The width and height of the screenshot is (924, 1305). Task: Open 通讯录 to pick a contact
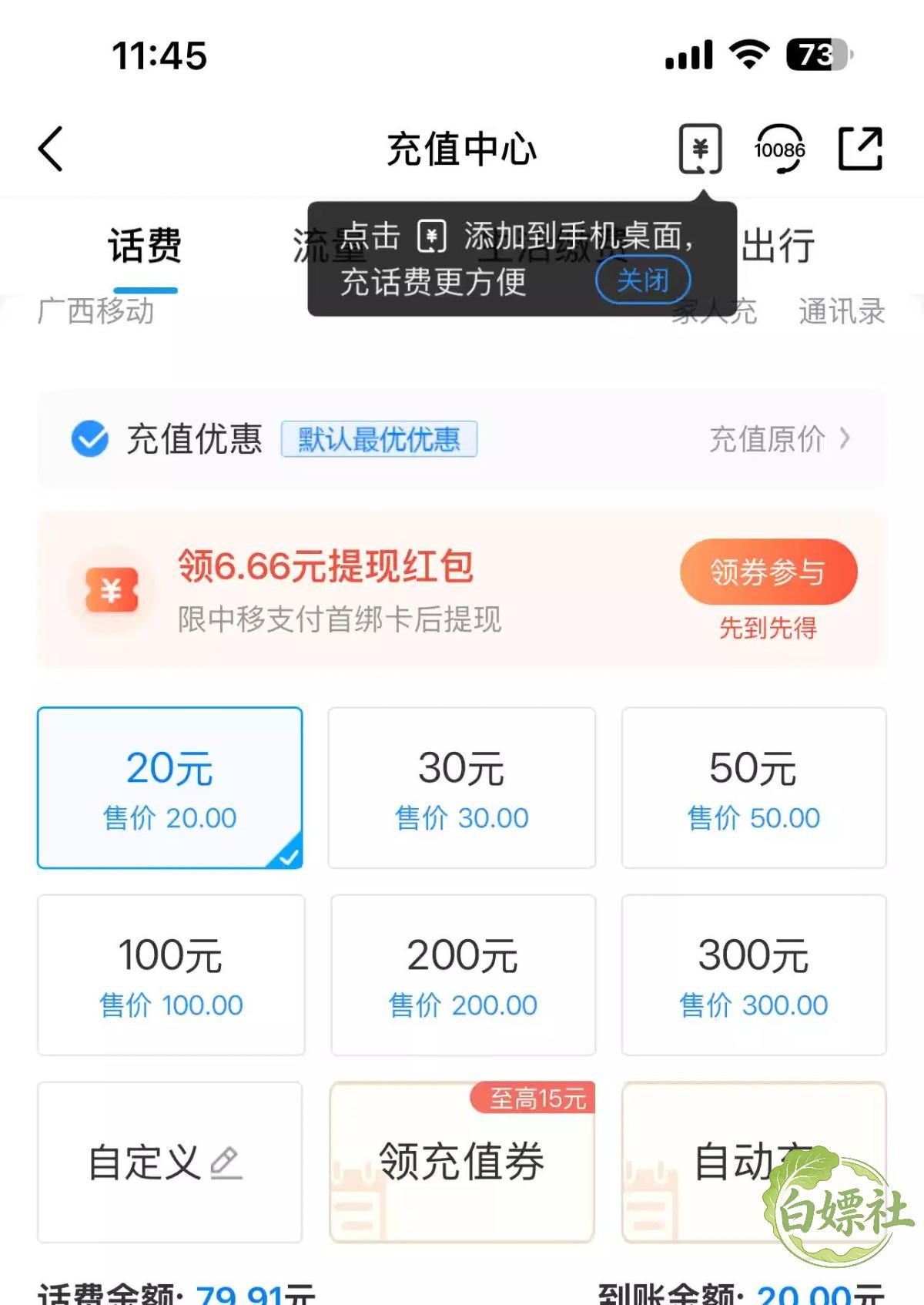[842, 311]
